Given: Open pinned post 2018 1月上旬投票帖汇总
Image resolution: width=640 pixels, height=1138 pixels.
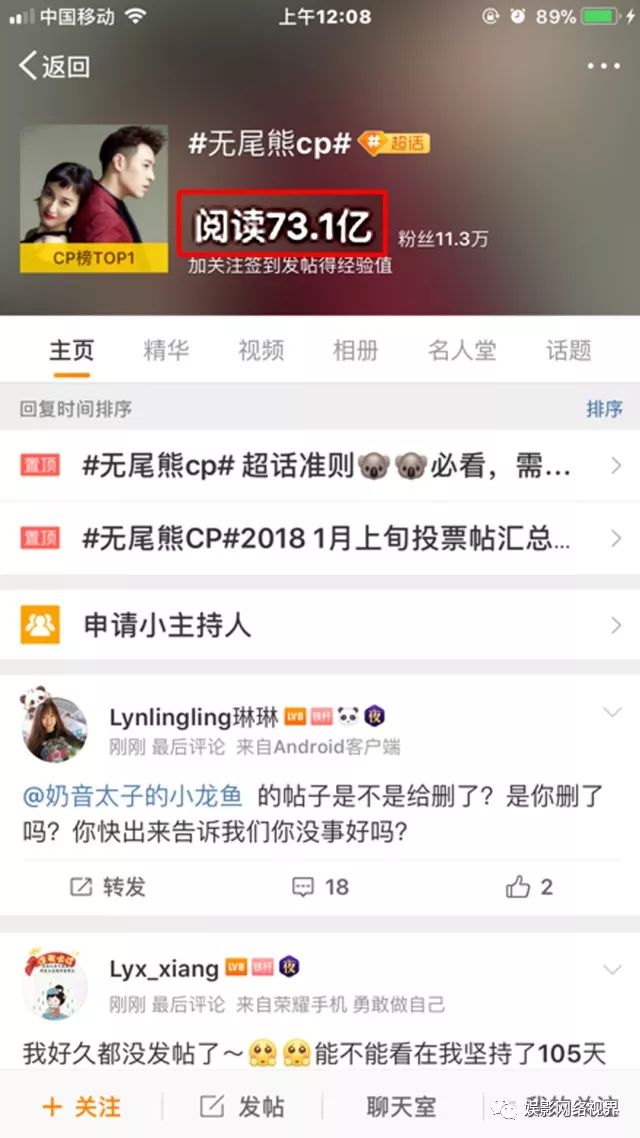Looking at the screenshot, I should (x=320, y=540).
